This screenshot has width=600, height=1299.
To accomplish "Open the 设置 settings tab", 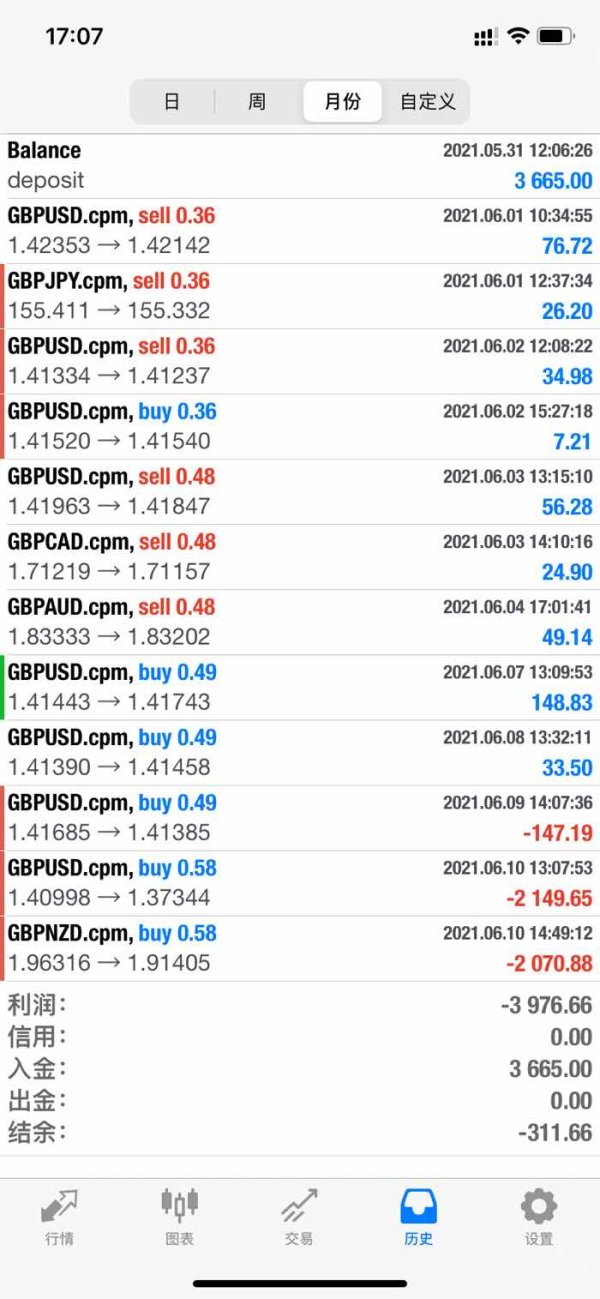I will coord(539,1217).
